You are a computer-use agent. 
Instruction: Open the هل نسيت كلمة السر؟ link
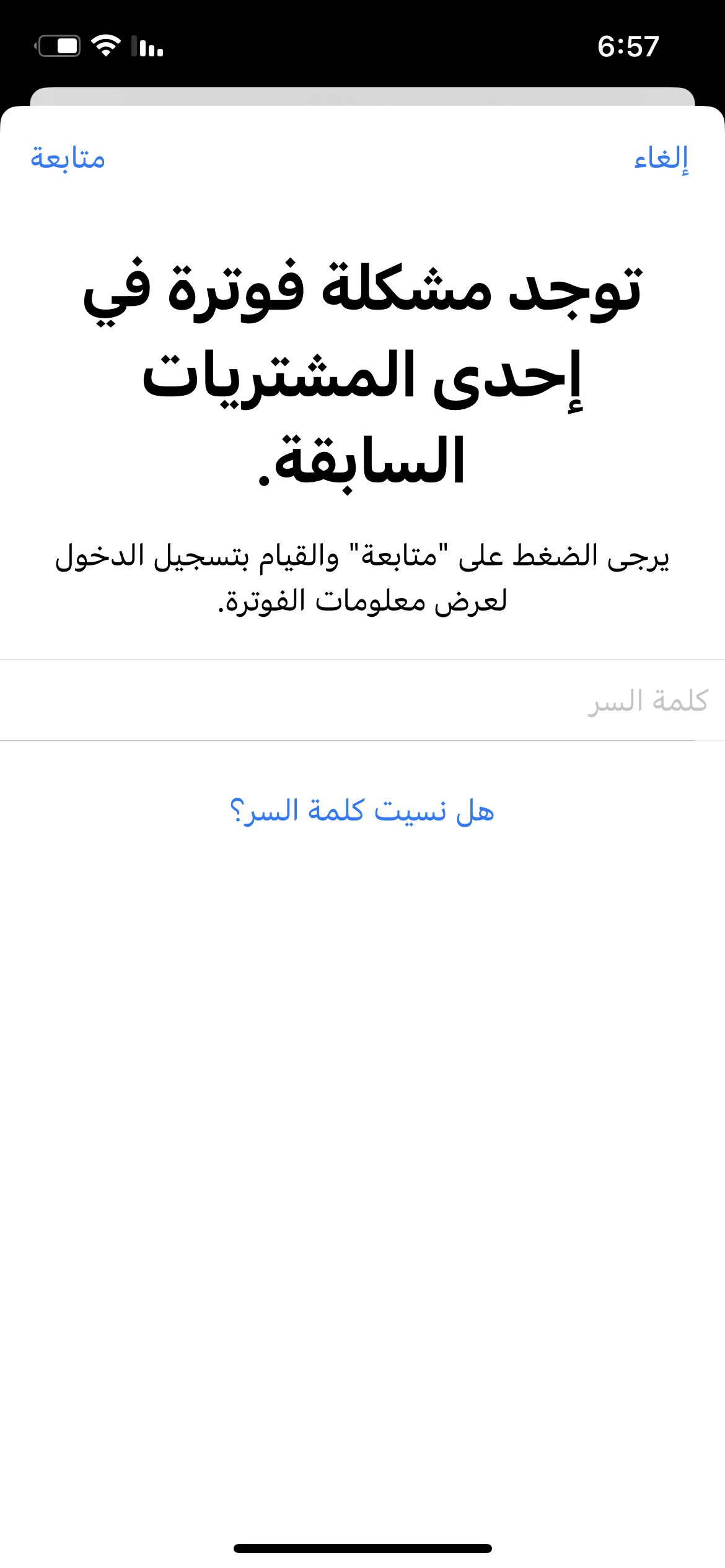coord(362,811)
